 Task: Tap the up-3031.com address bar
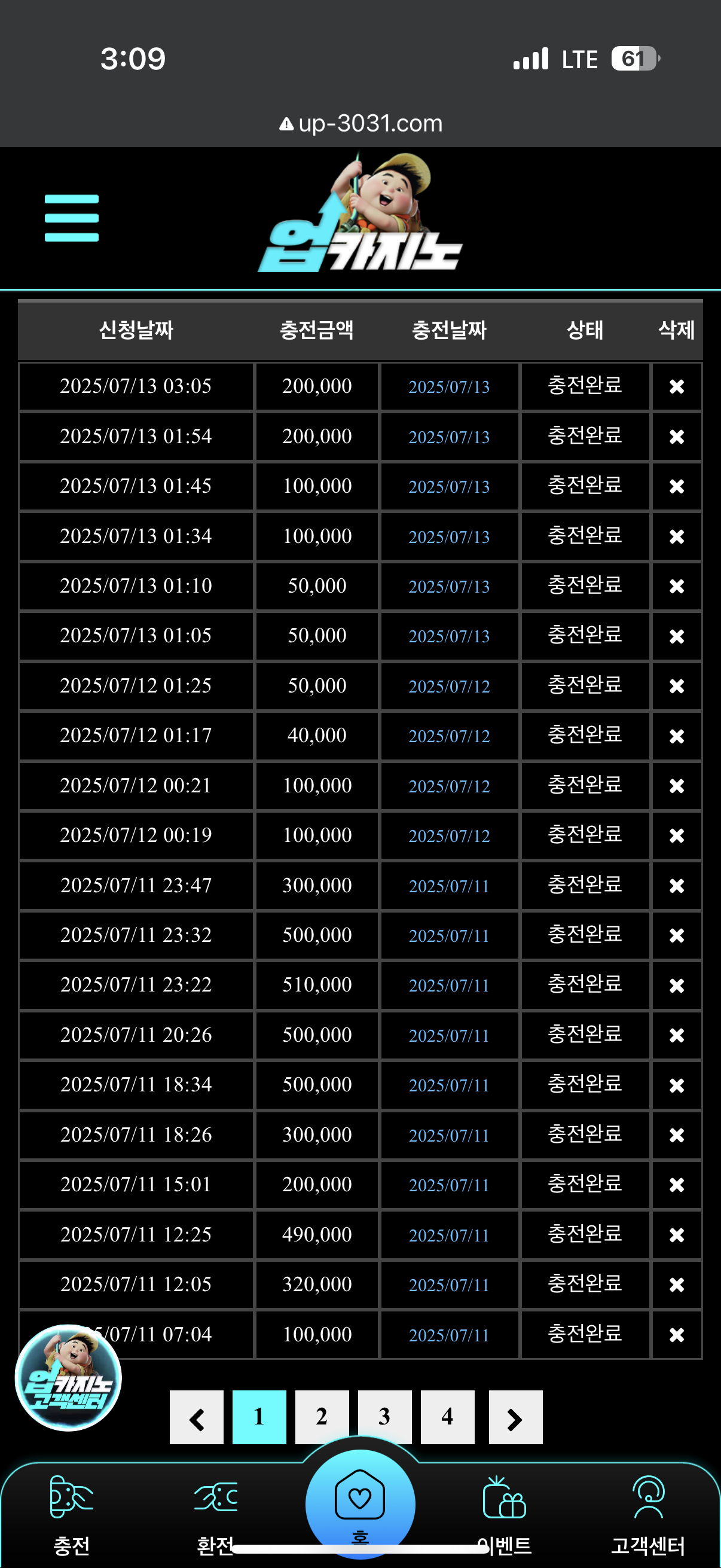[361, 124]
